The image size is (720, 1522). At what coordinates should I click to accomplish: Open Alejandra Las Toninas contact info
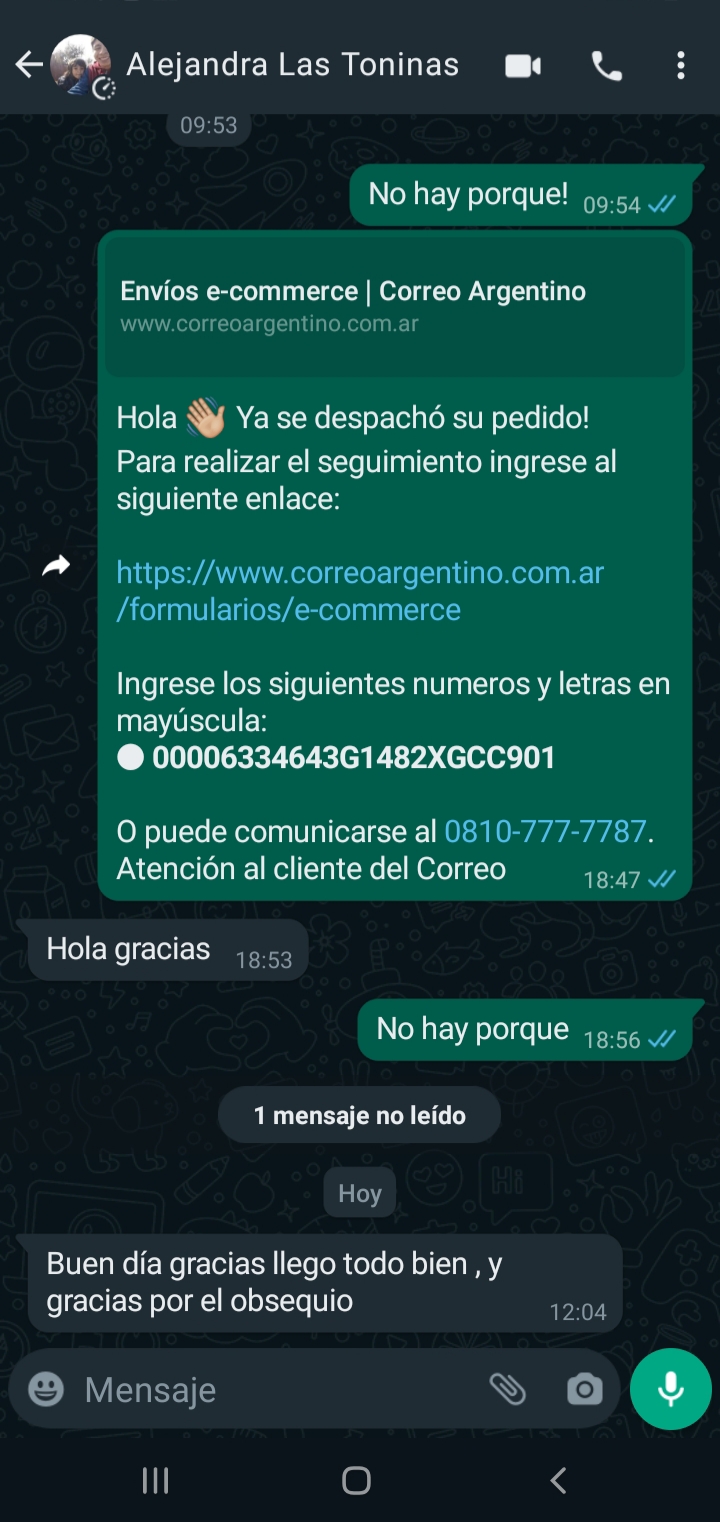[x=292, y=66]
